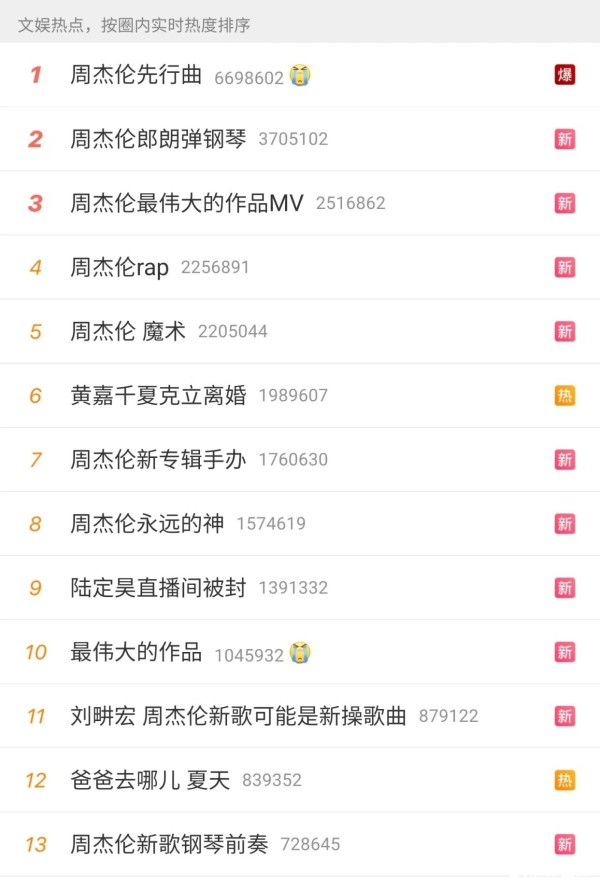View the 周杰伦永远的神 topic

coord(147,523)
